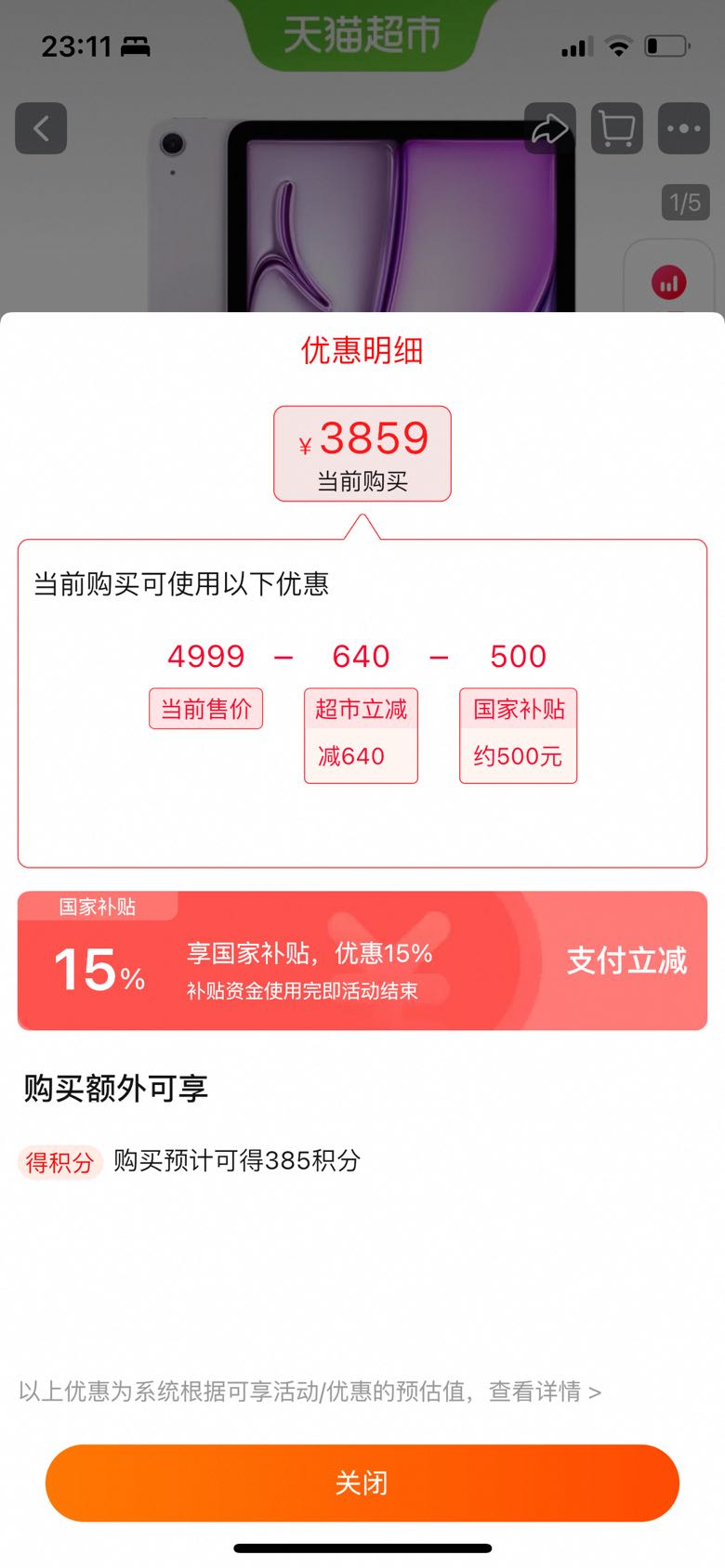Tap the 15% 国家补贴 支付立减 banner
725x1568 pixels.
click(362, 960)
